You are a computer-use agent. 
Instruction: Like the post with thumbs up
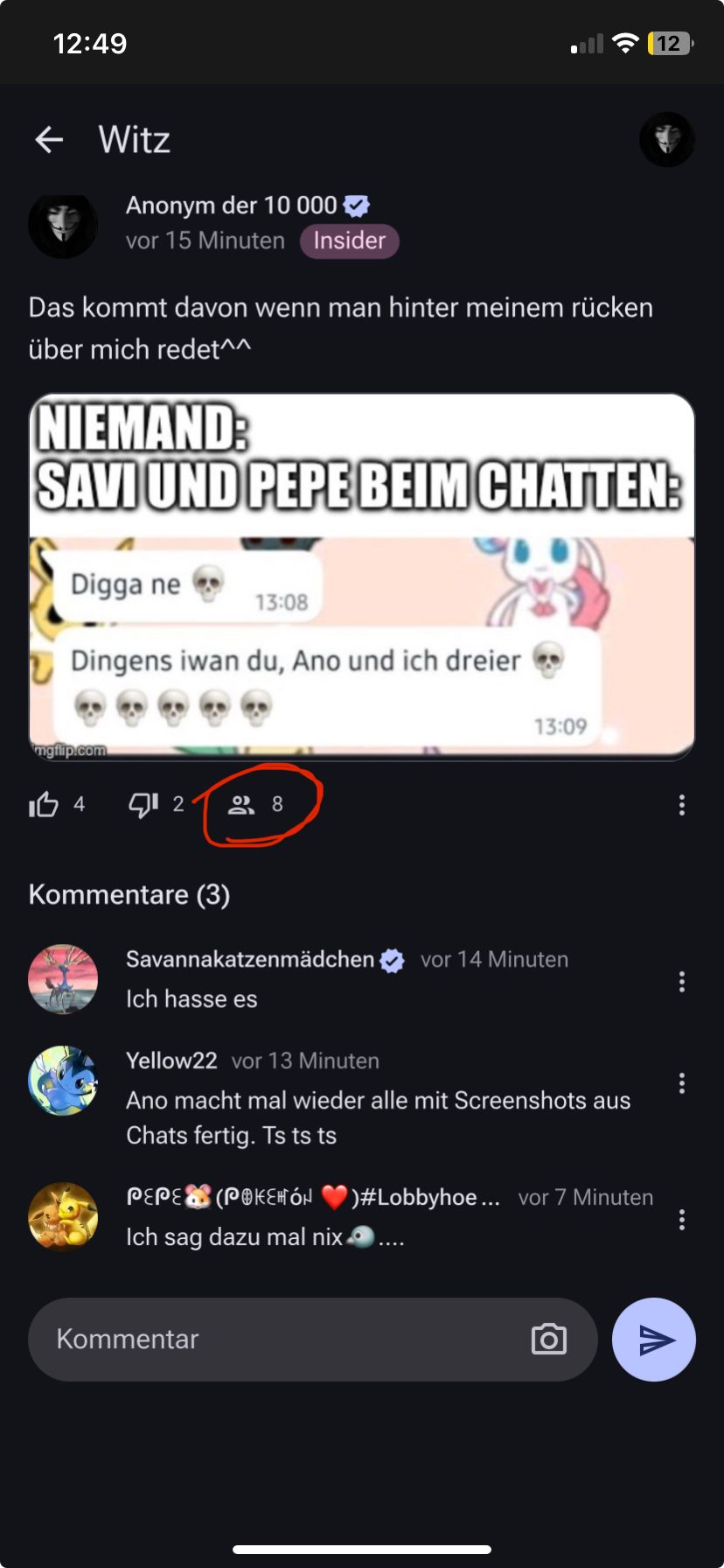44,804
